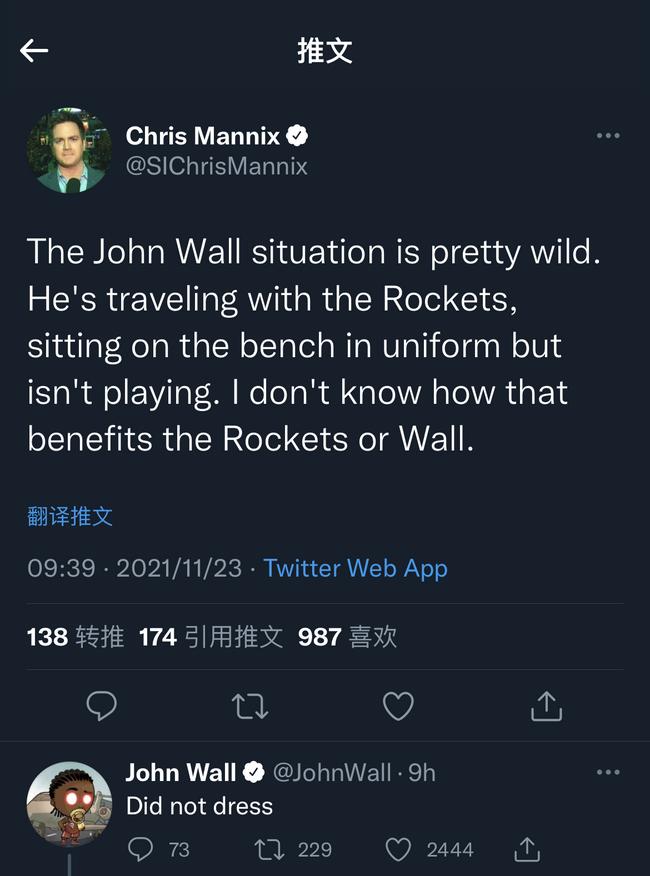View the 174 引用推文 list
The width and height of the screenshot is (650, 876).
tap(210, 636)
